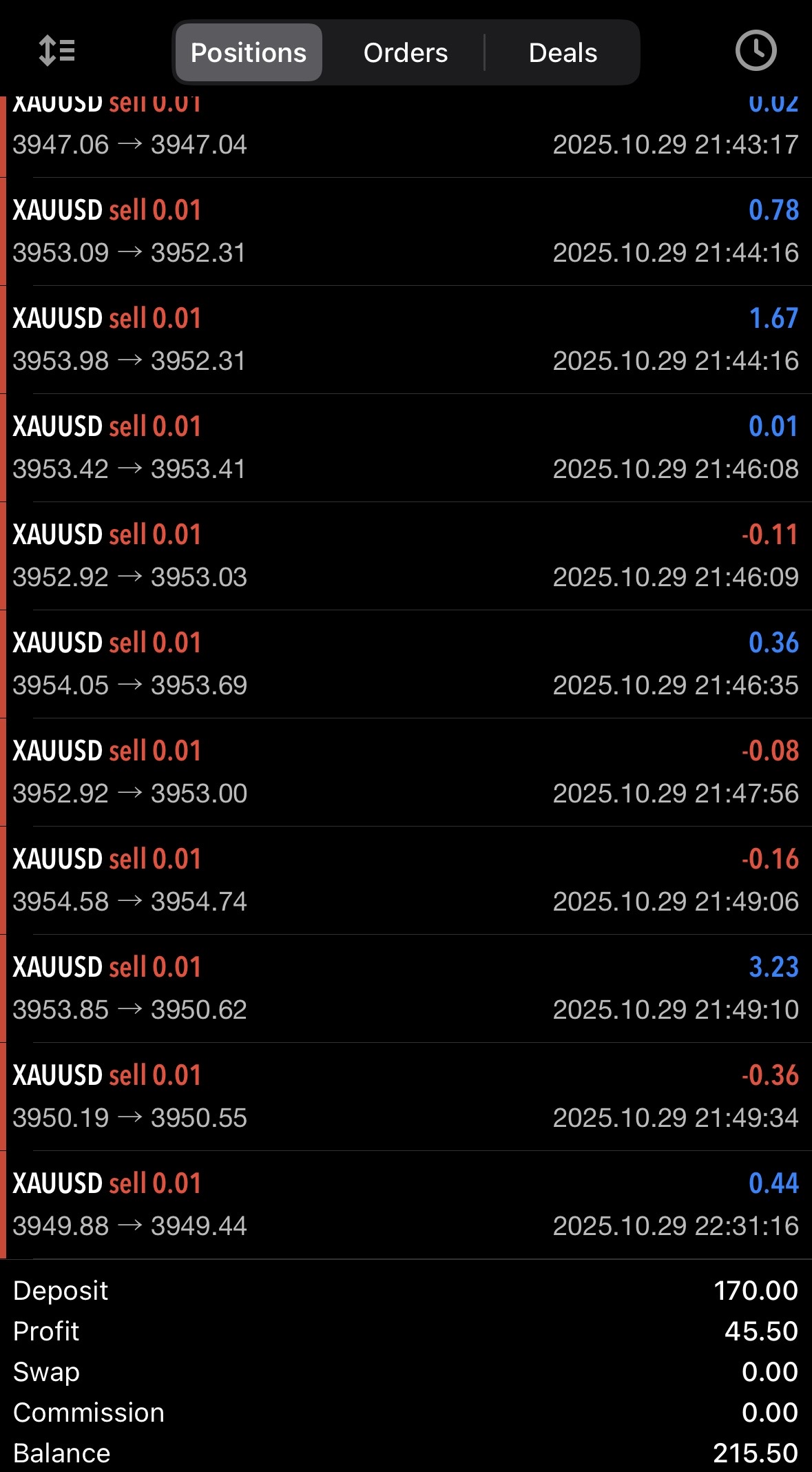Show details of the 3954.05 sell position

[x=406, y=664]
